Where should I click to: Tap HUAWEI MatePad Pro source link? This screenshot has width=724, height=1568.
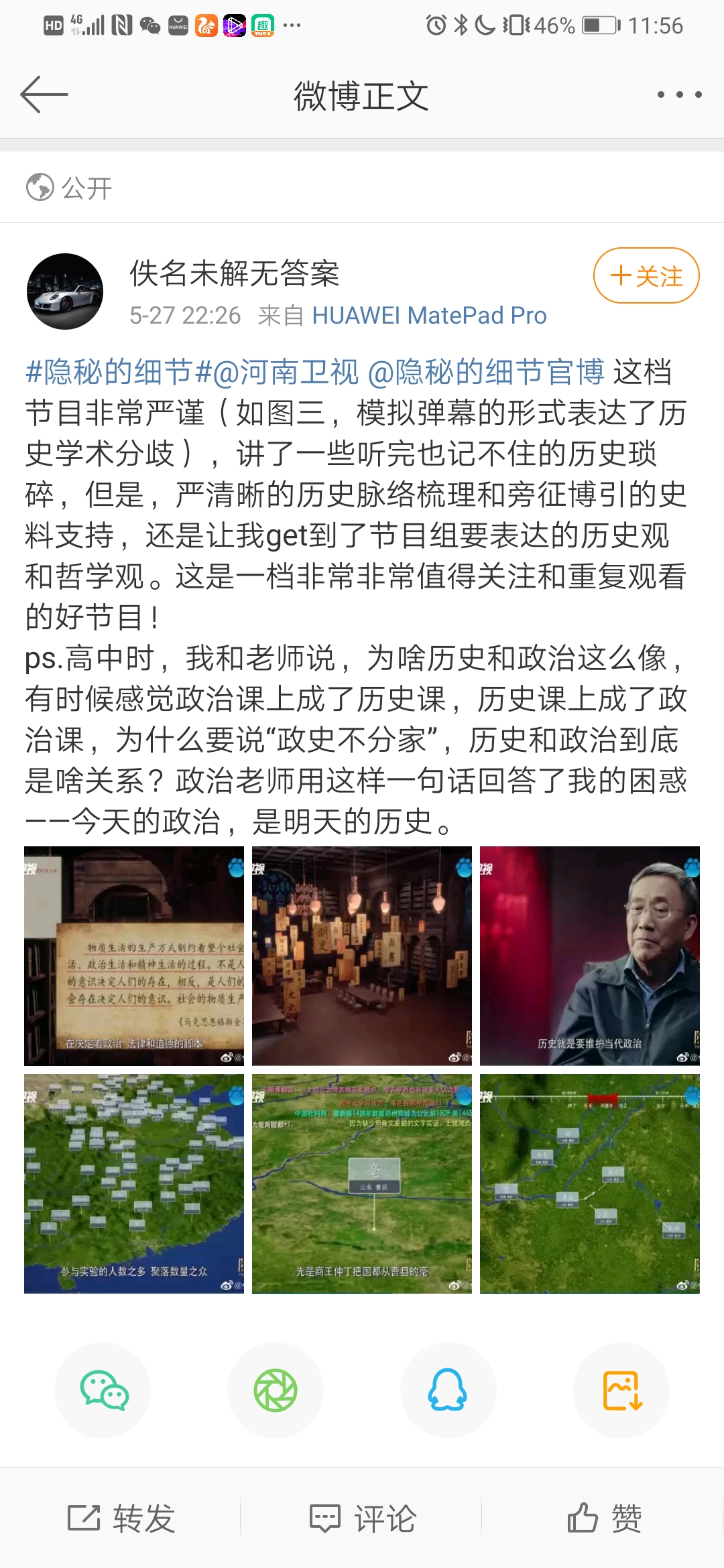[x=429, y=316]
